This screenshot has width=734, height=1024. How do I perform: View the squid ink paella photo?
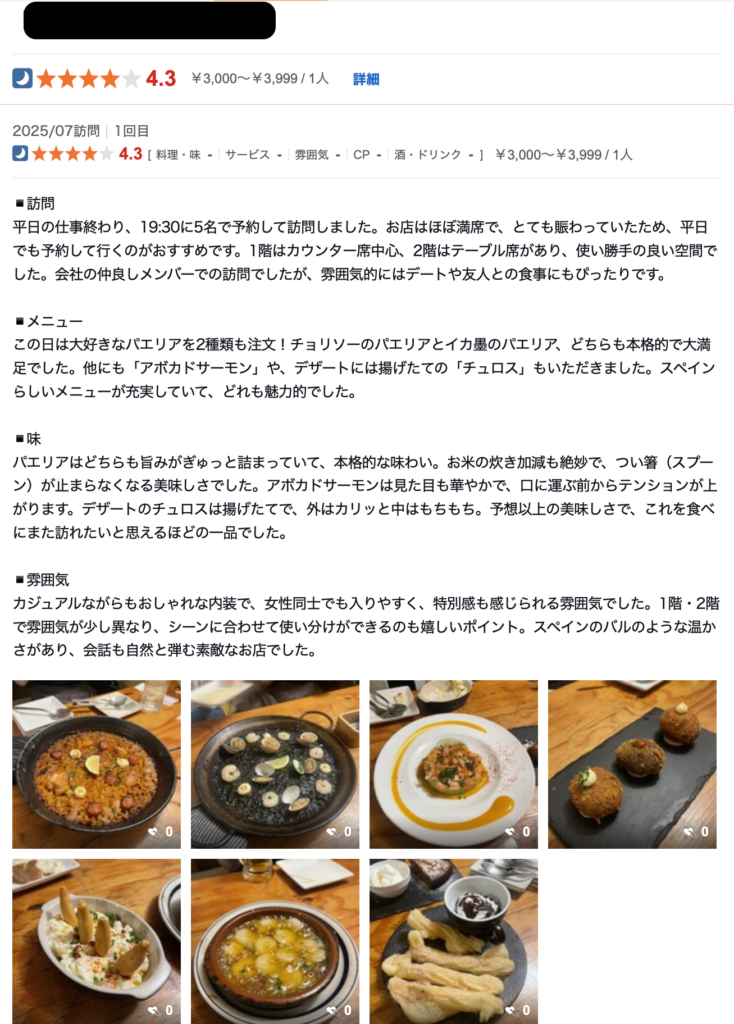274,764
